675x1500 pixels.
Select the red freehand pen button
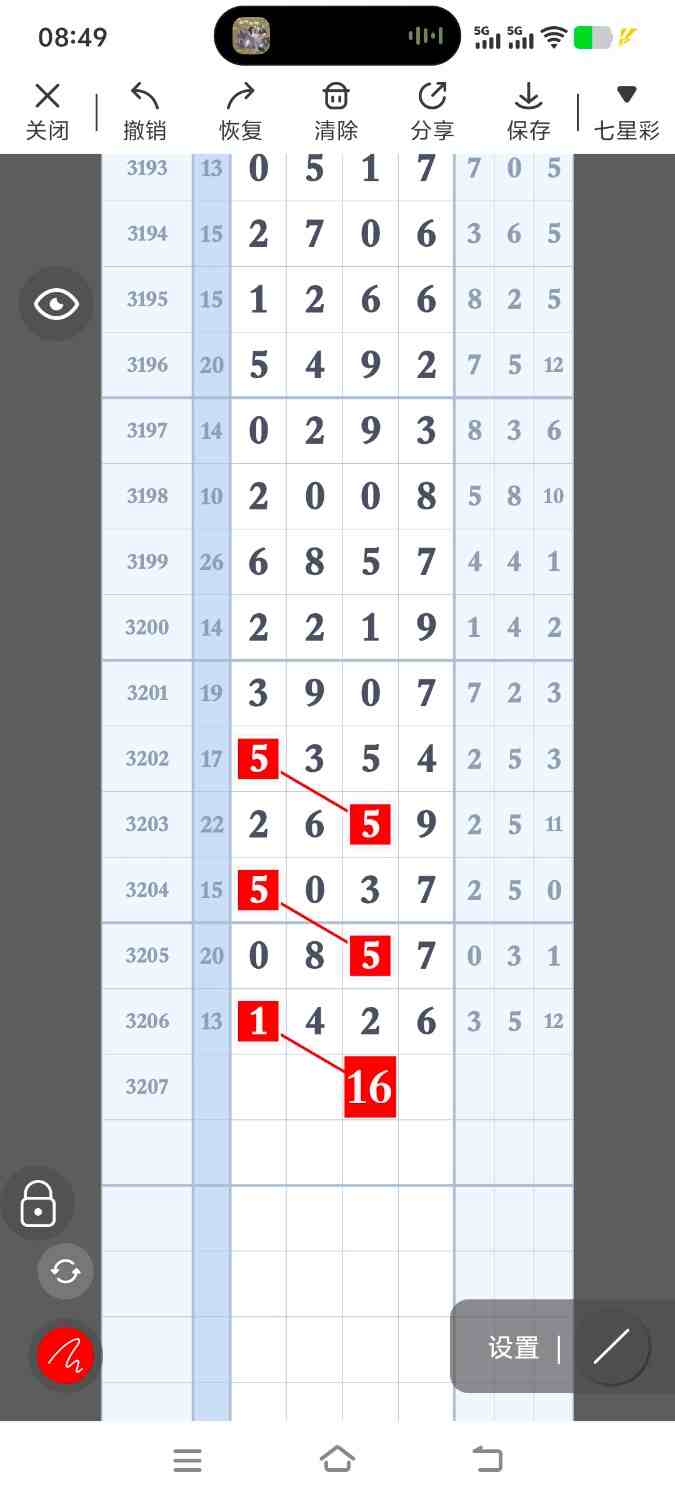click(x=65, y=1356)
